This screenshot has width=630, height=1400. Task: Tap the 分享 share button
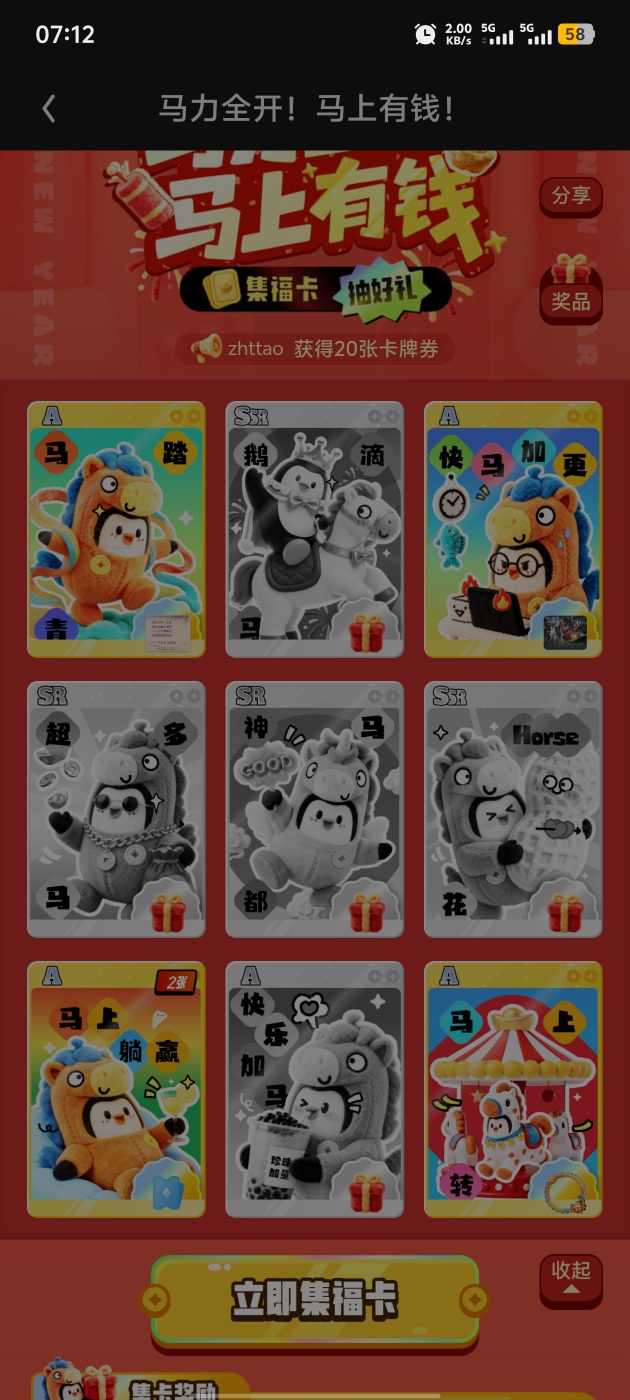(x=571, y=196)
